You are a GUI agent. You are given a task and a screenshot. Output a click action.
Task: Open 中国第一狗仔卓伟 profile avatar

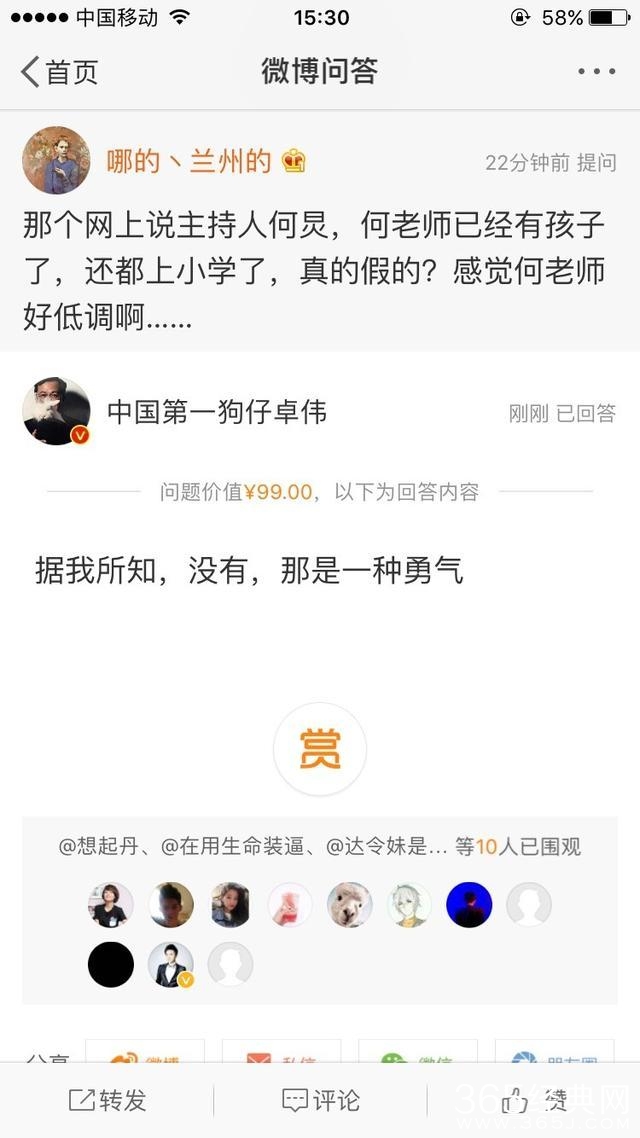(56, 411)
